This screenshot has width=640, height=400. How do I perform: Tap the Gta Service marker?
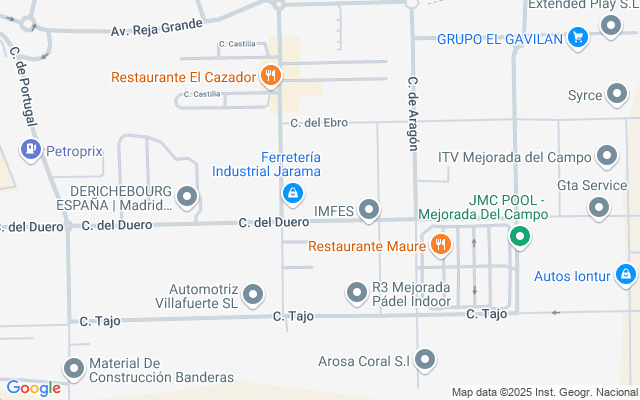point(599,208)
